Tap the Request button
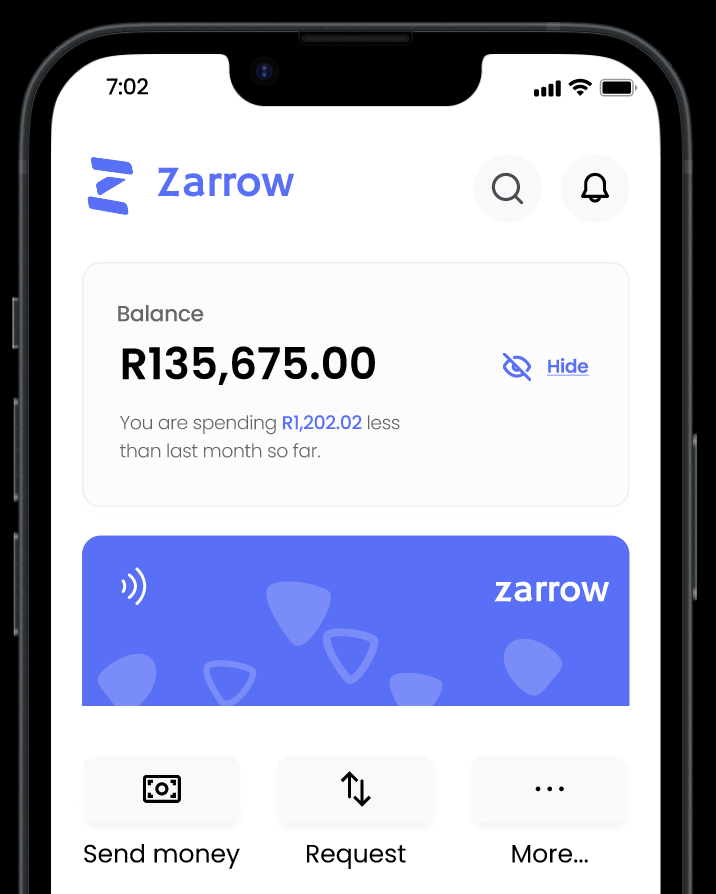The height and width of the screenshot is (894, 716). (x=356, y=790)
